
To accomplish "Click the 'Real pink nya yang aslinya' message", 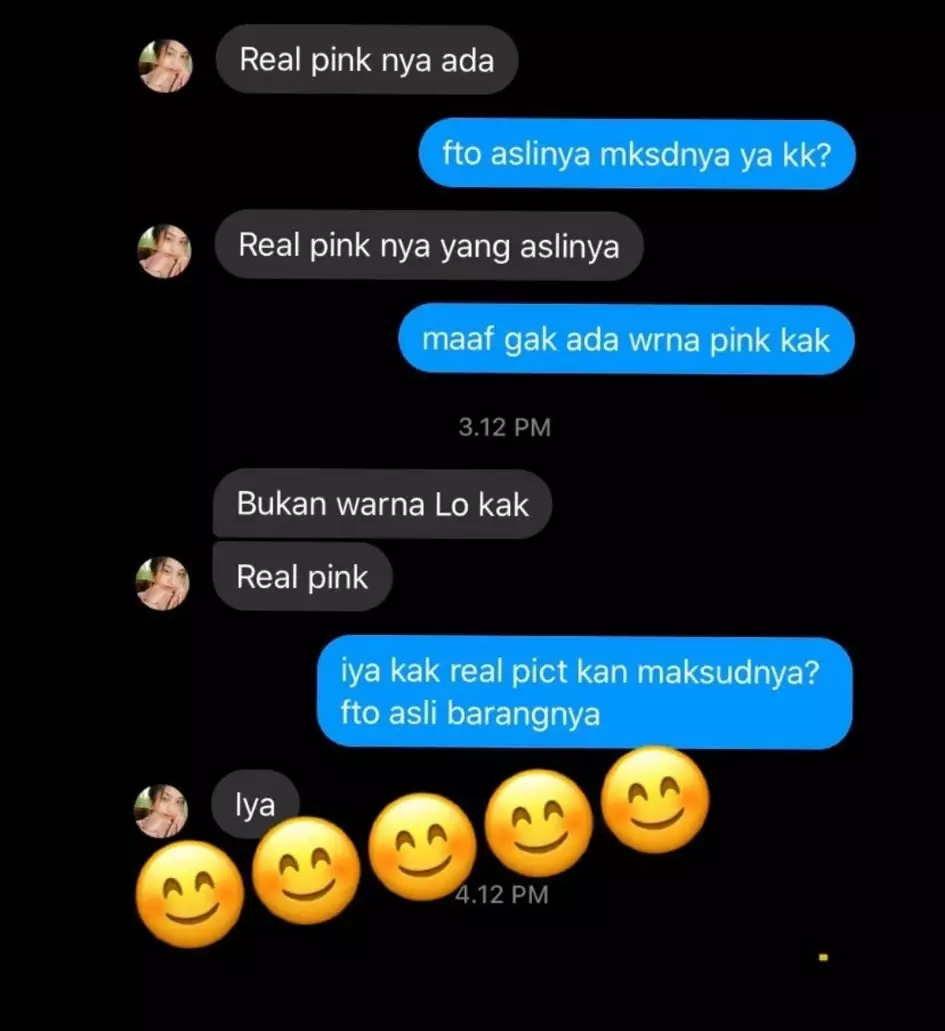I will pos(429,247).
